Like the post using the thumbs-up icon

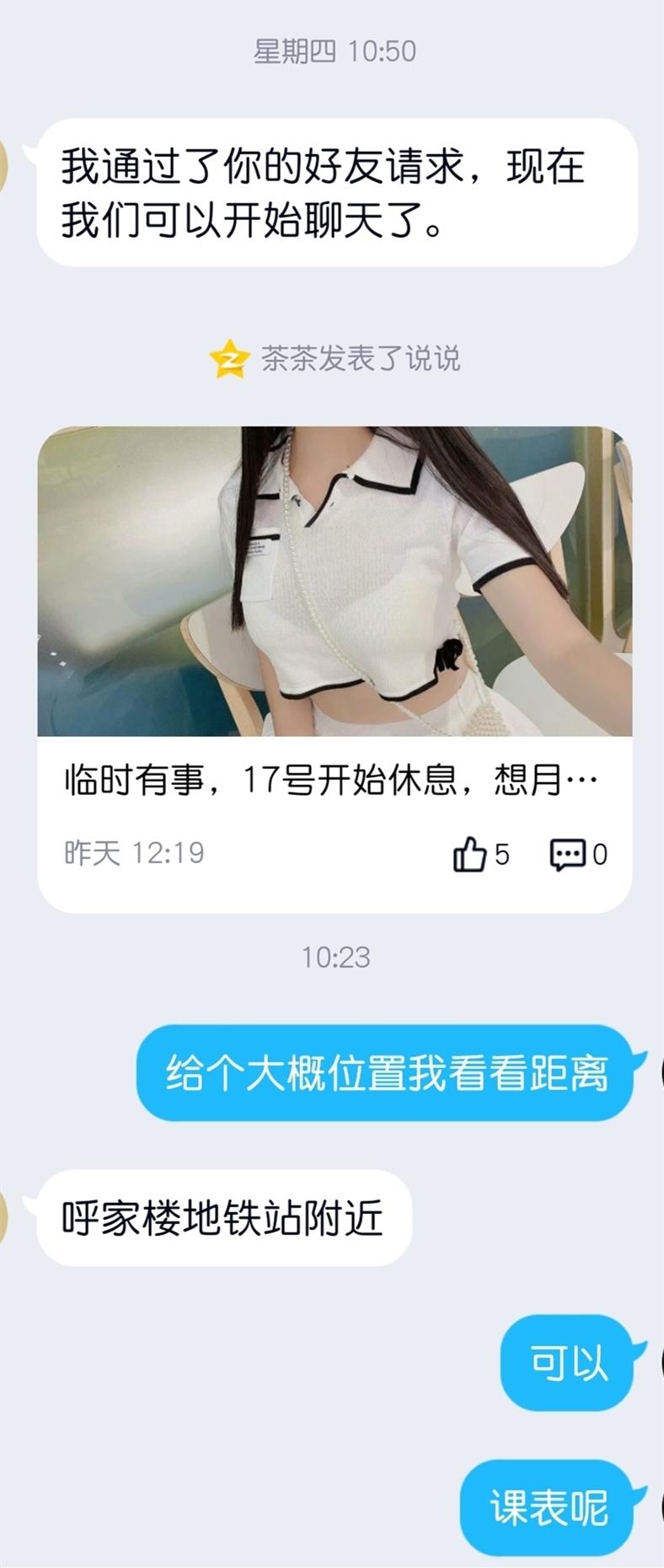pos(472,852)
